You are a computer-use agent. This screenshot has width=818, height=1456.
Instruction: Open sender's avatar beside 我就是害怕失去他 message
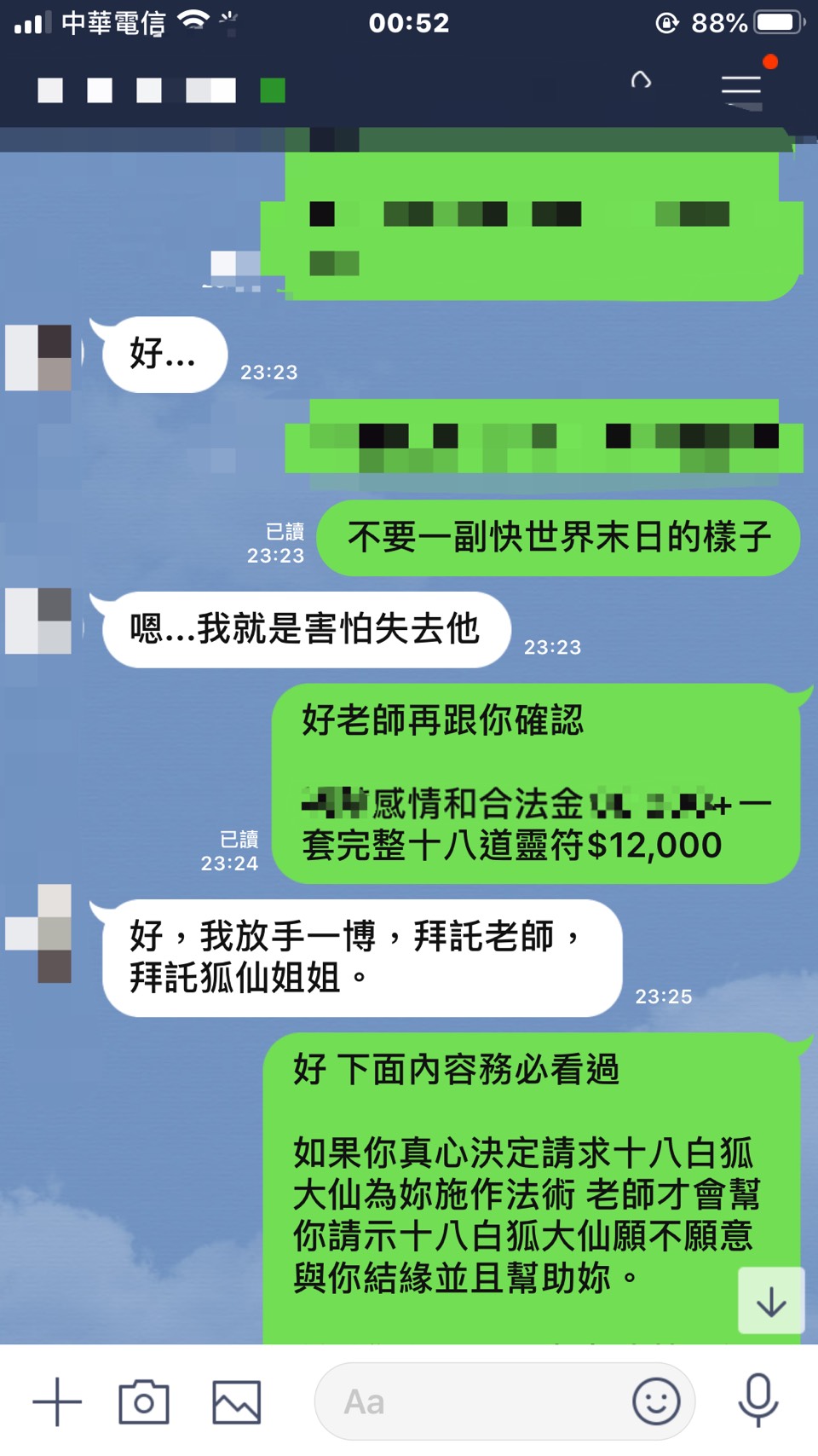tap(39, 621)
